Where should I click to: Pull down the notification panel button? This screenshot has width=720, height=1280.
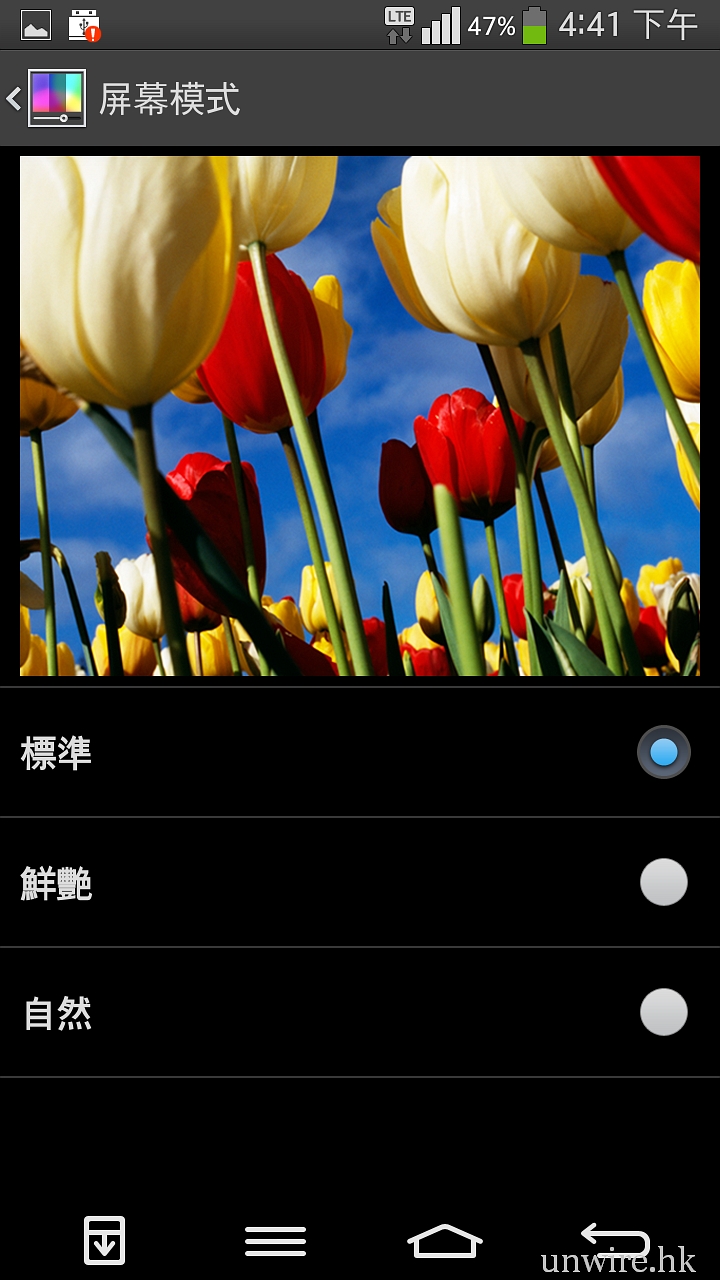(x=104, y=1241)
